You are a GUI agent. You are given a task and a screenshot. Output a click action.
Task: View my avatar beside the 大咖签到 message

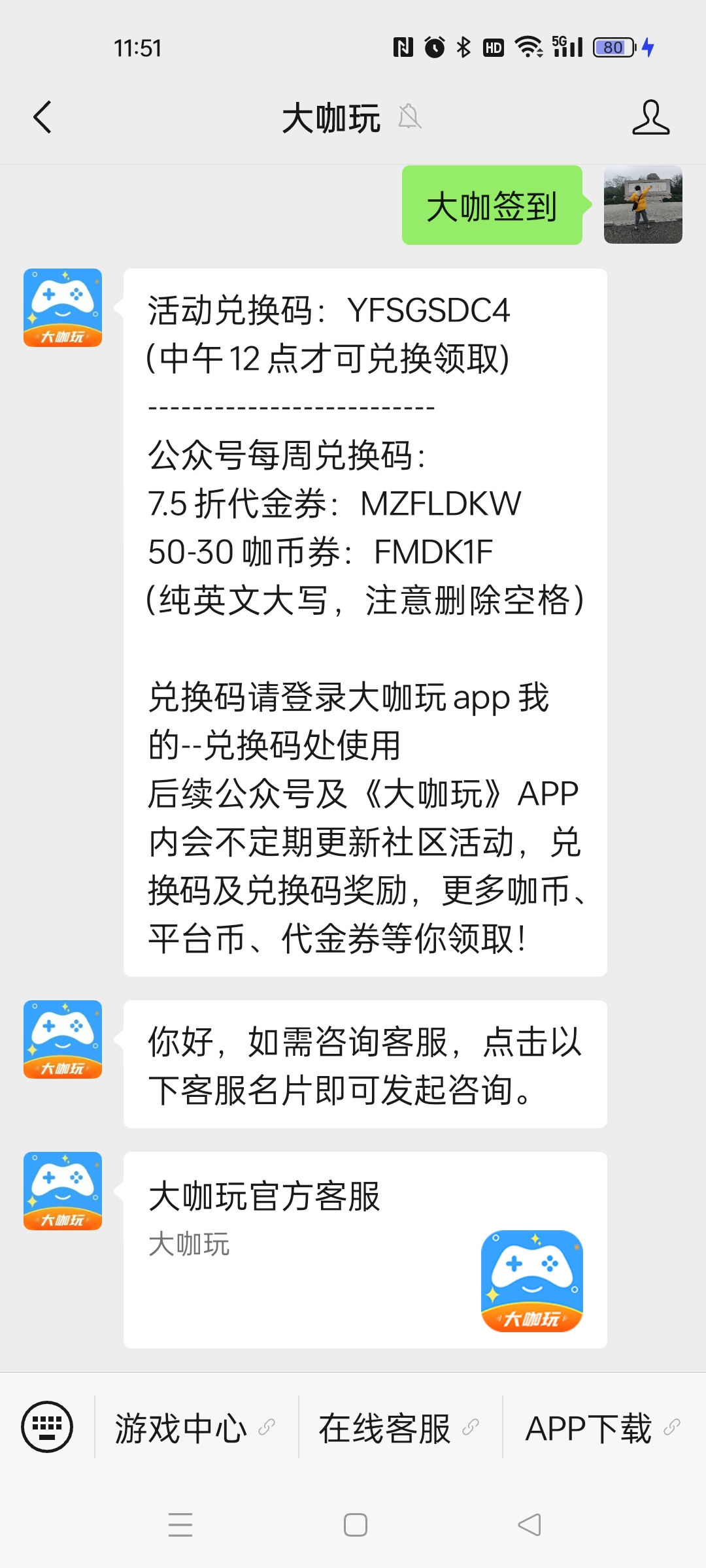[x=643, y=204]
